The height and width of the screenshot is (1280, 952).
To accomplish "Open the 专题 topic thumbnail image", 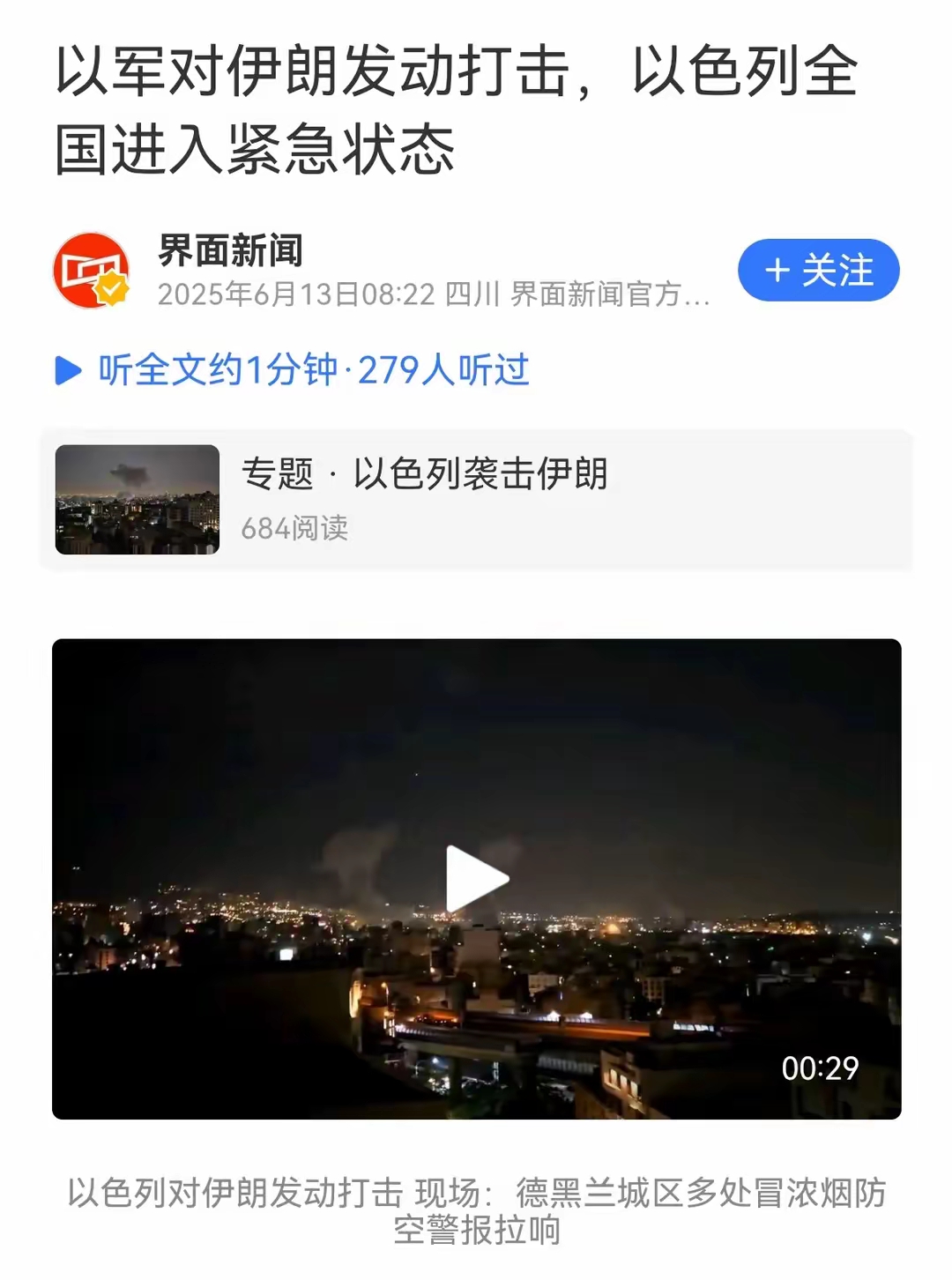I will coord(139,497).
